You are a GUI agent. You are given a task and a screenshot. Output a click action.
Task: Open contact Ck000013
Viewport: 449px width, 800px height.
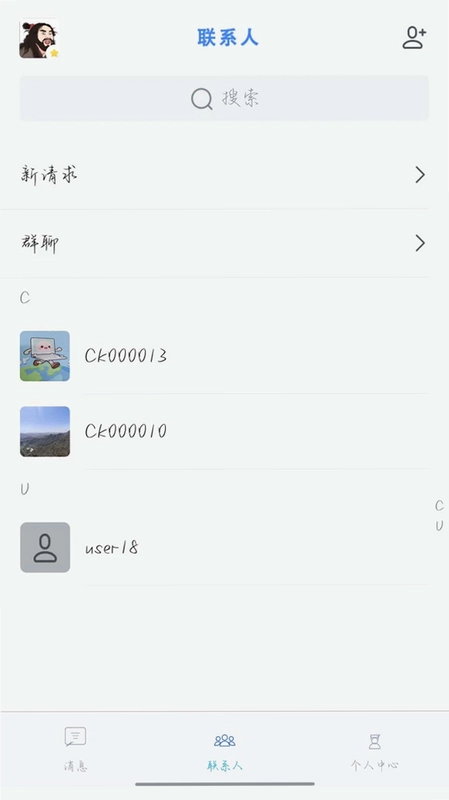224,356
